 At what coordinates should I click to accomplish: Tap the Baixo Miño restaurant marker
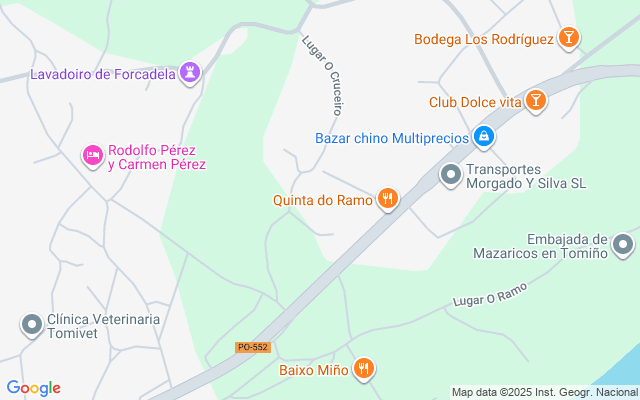[365, 369]
